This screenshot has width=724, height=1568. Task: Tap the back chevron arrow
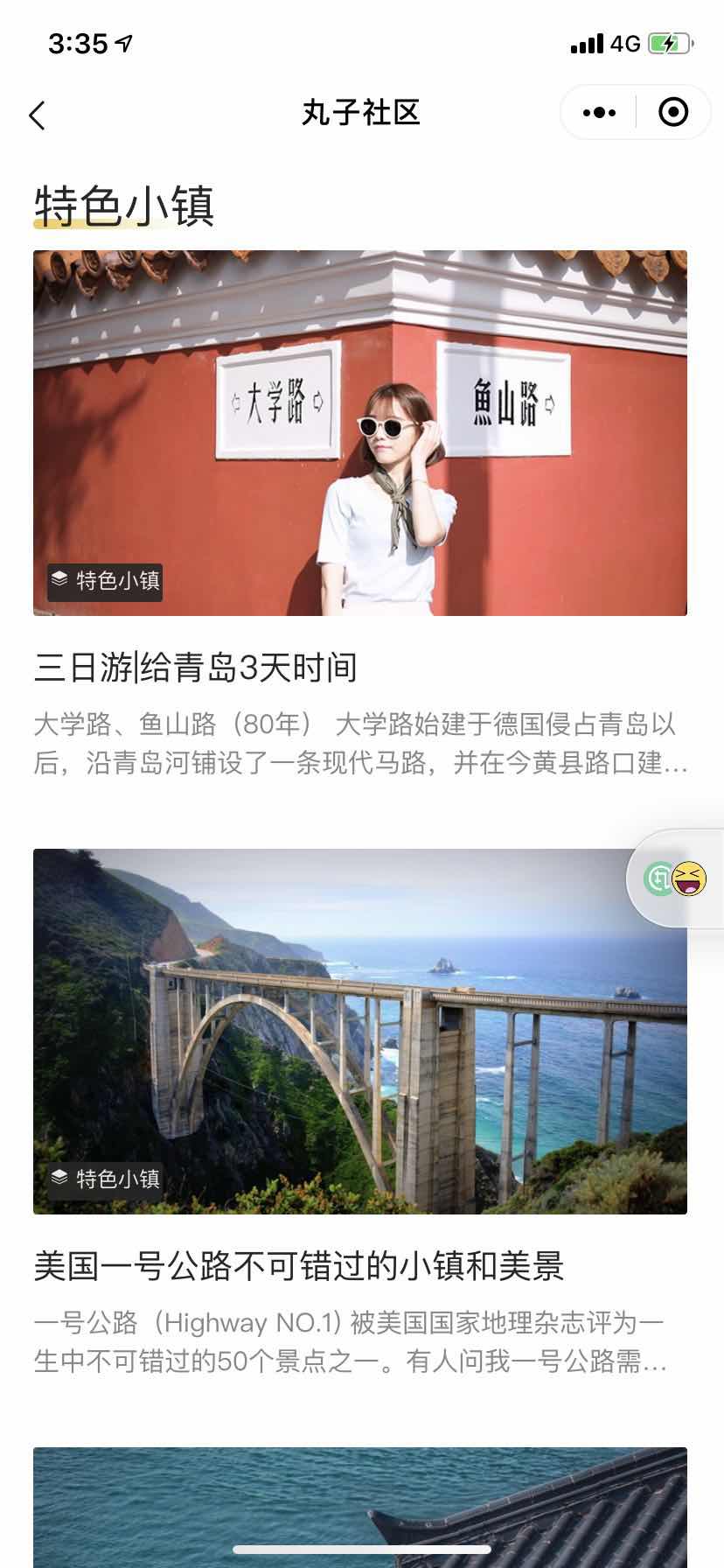(x=37, y=115)
